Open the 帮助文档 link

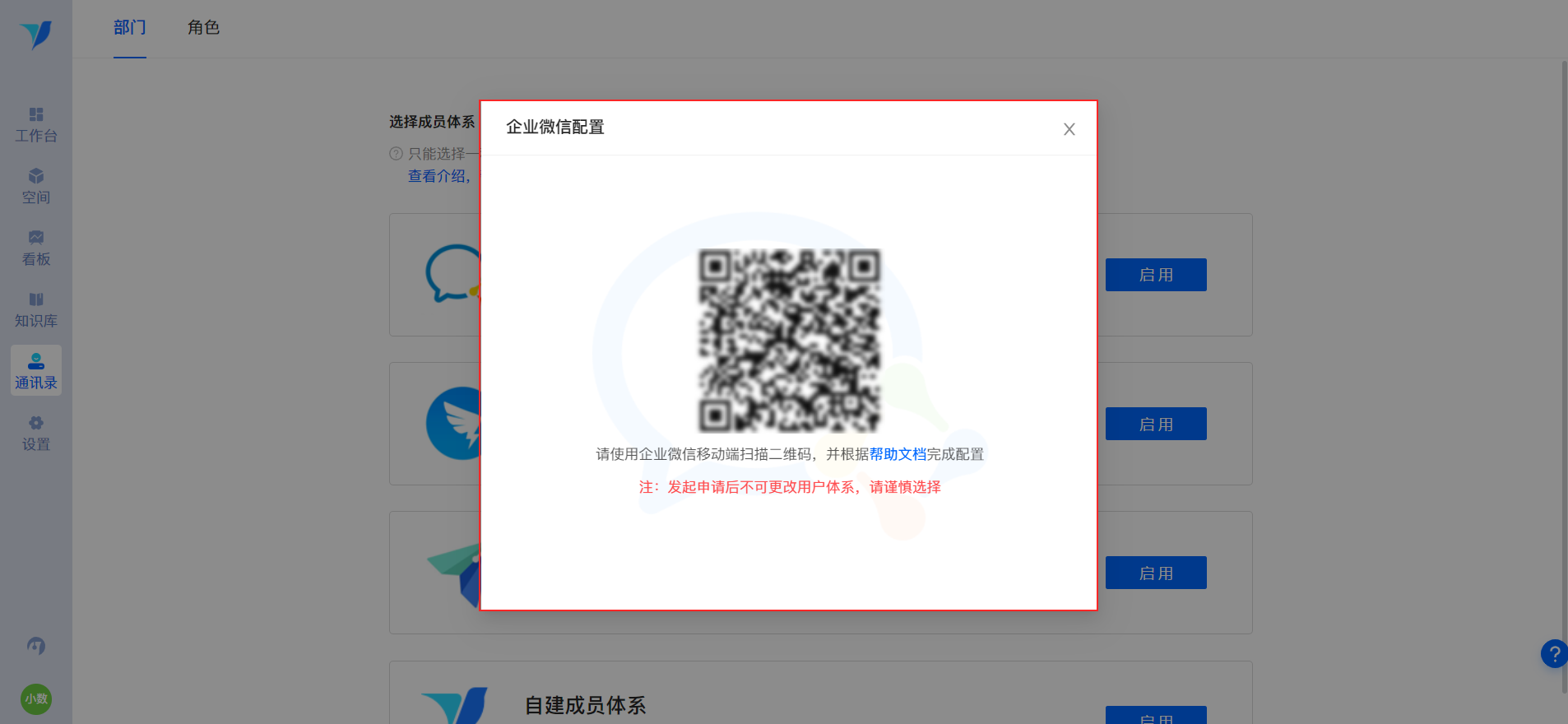click(898, 454)
